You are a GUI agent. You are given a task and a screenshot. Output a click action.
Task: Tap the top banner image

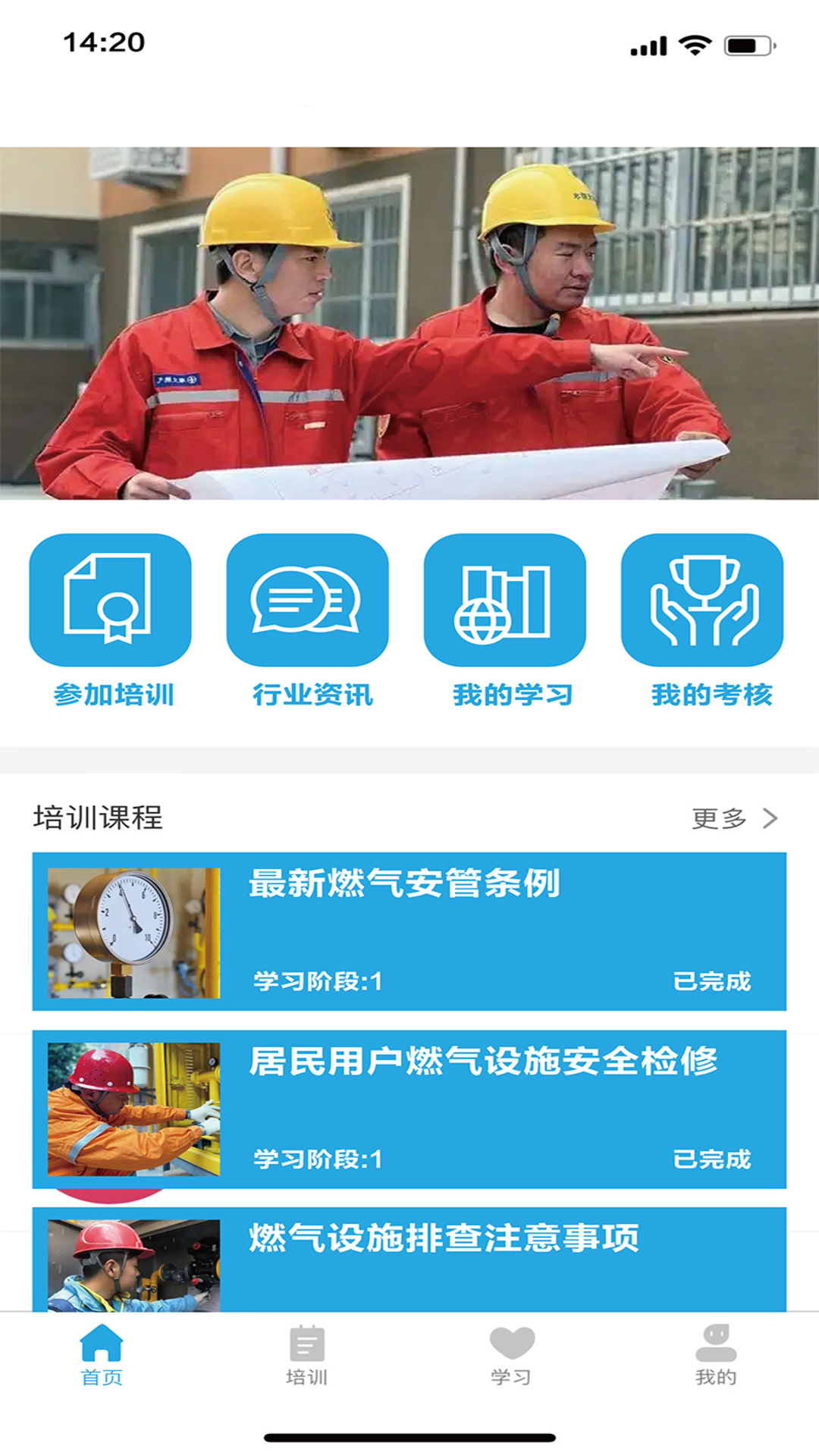[x=409, y=323]
